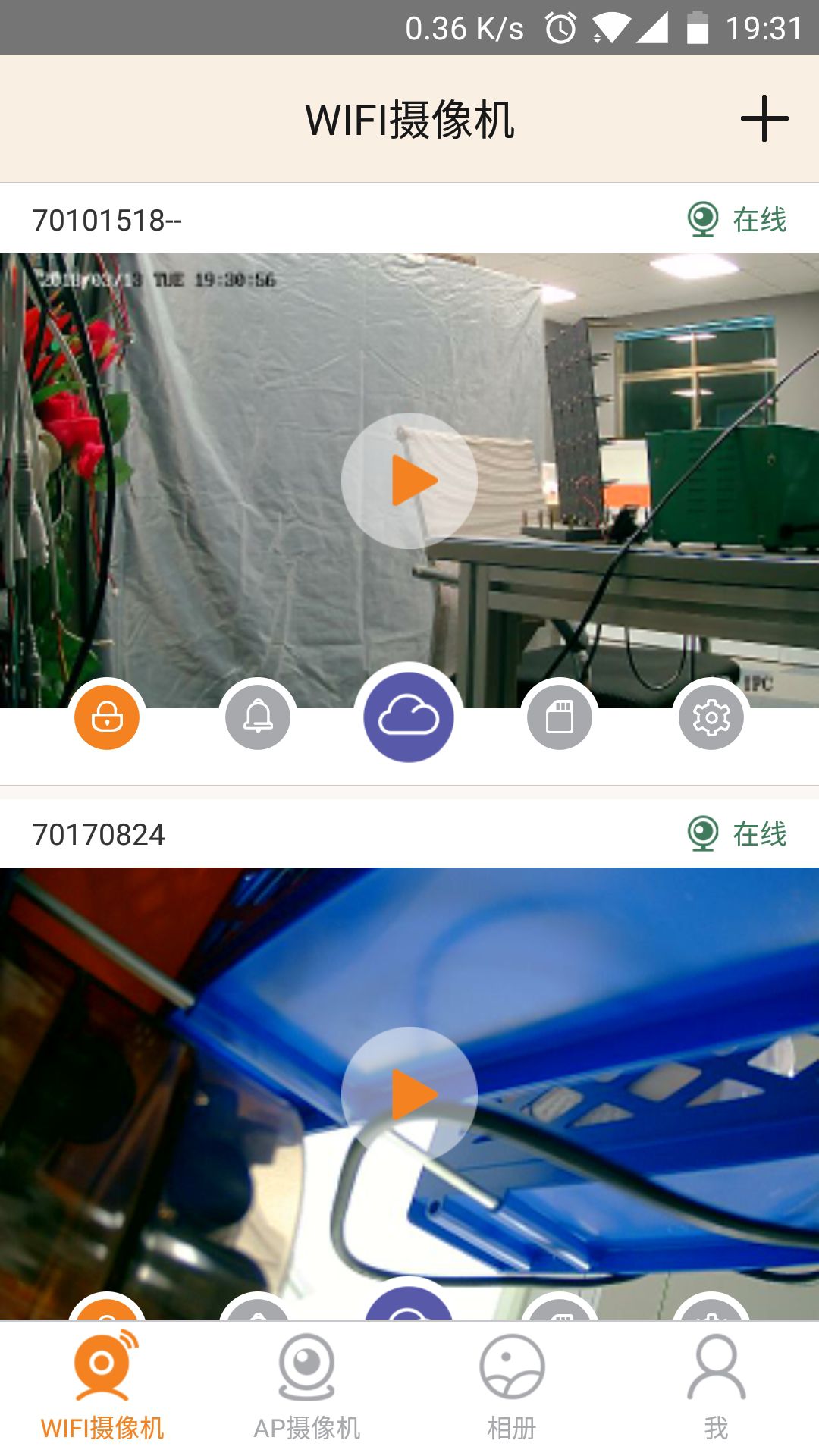Open cloud storage for camera 70170824
The width and height of the screenshot is (819, 1456).
click(x=409, y=1313)
